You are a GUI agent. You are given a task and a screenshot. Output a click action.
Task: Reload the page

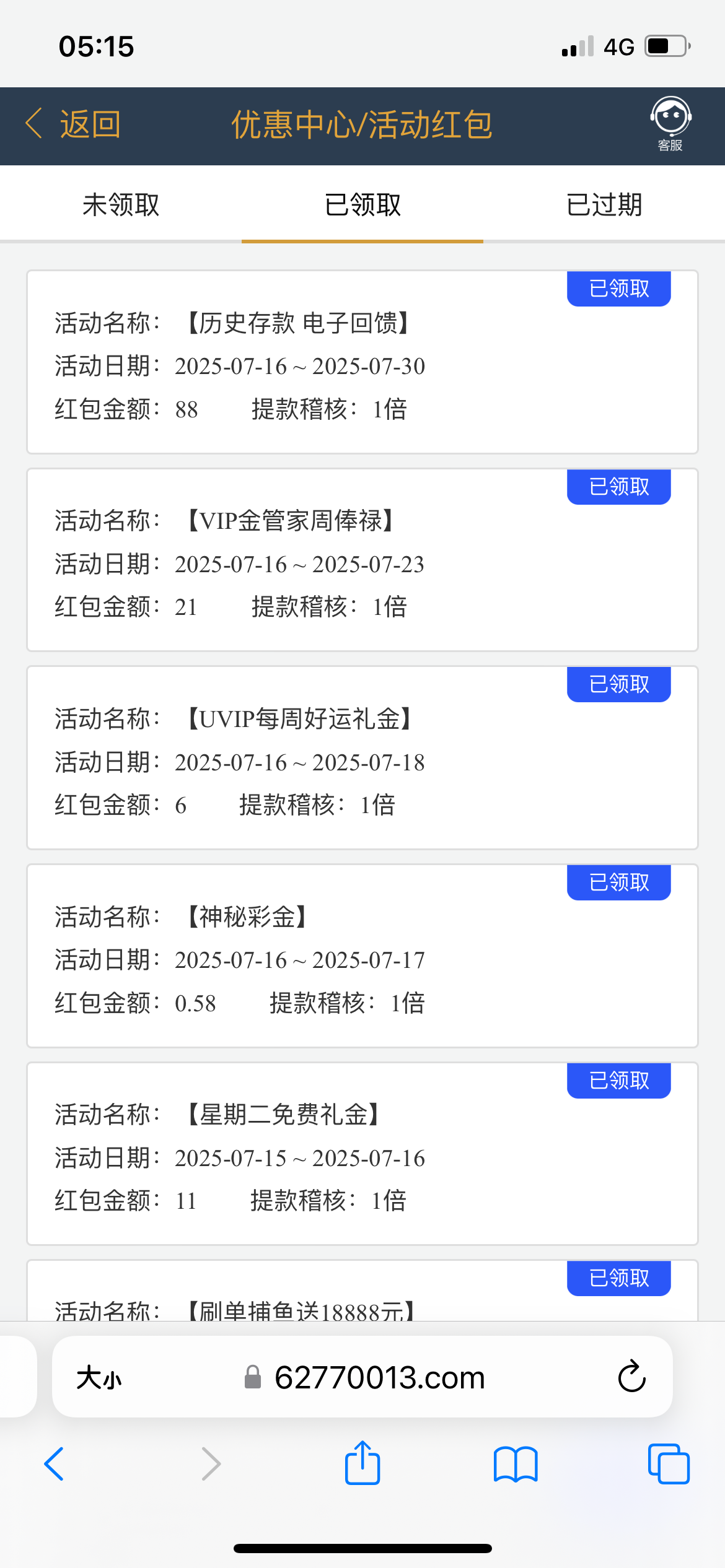point(632,1377)
